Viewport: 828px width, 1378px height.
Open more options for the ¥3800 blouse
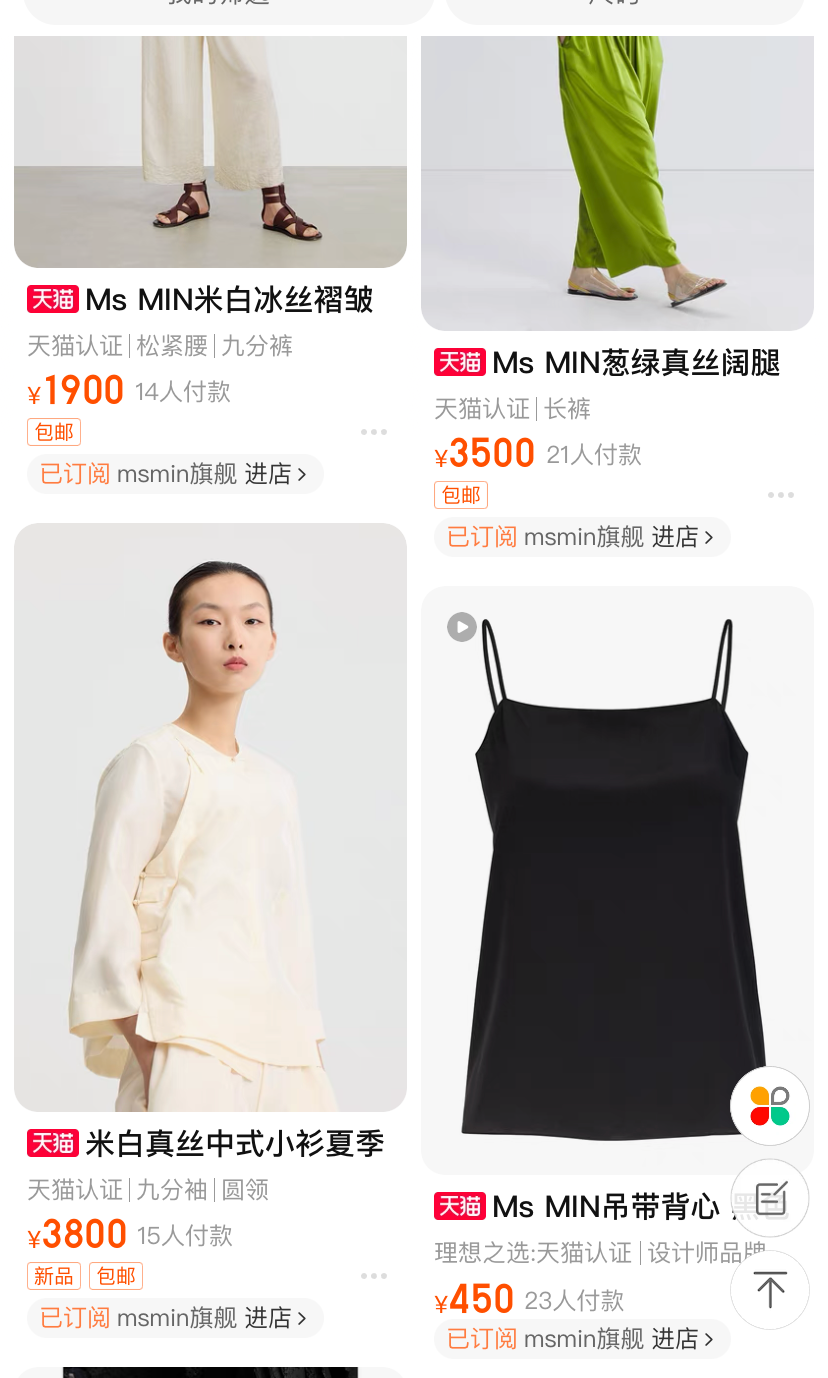pos(374,1276)
